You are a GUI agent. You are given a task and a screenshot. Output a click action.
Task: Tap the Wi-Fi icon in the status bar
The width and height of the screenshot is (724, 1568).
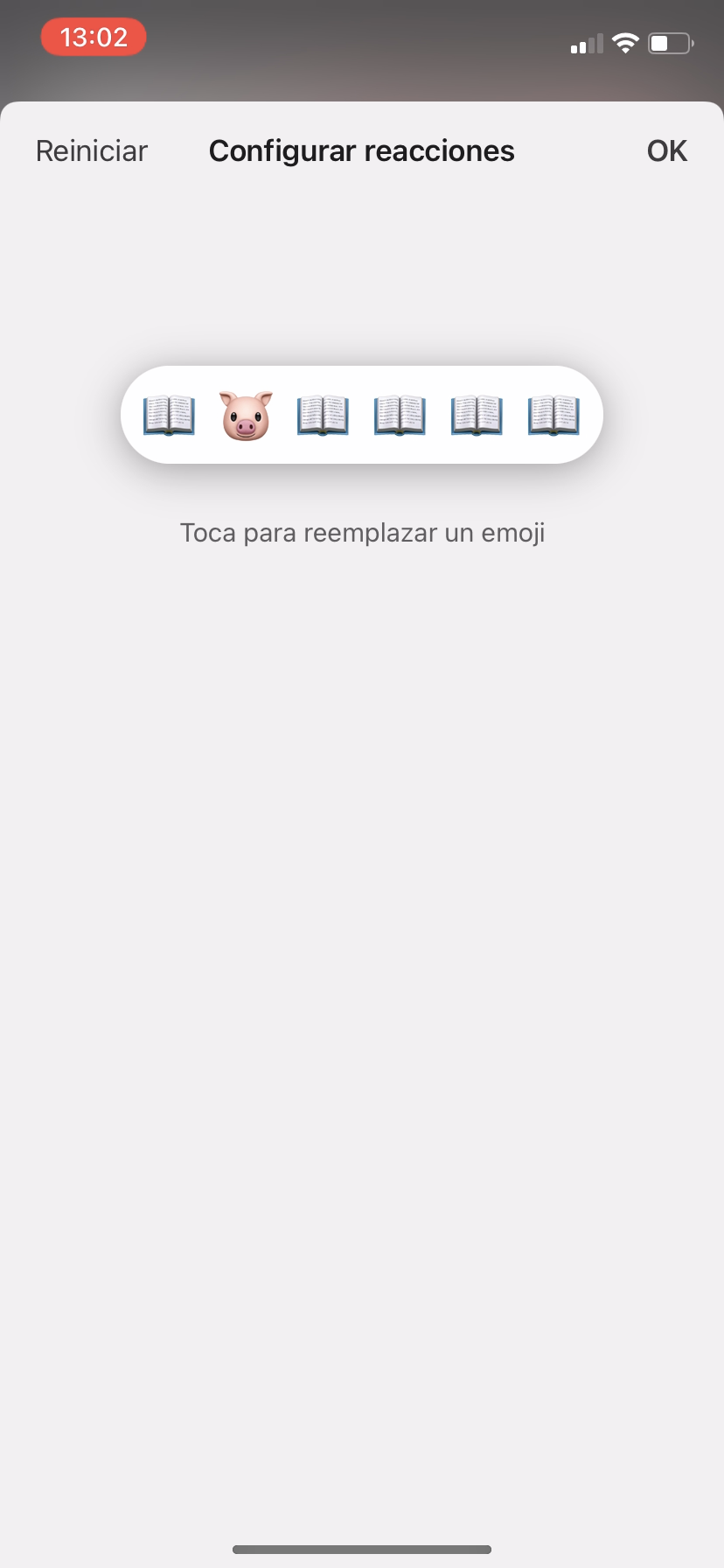pos(625,42)
